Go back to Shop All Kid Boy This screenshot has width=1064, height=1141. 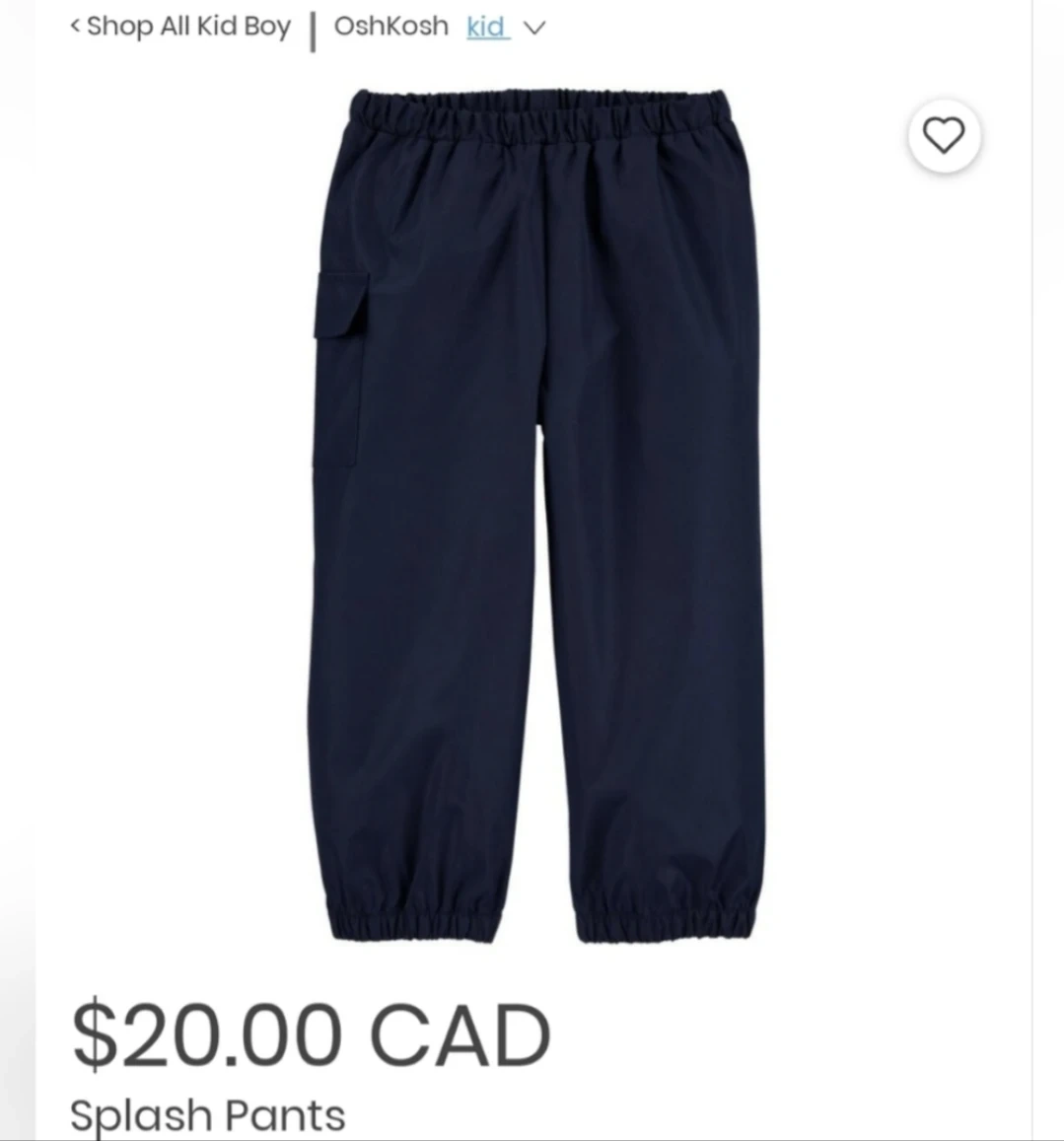tap(180, 27)
